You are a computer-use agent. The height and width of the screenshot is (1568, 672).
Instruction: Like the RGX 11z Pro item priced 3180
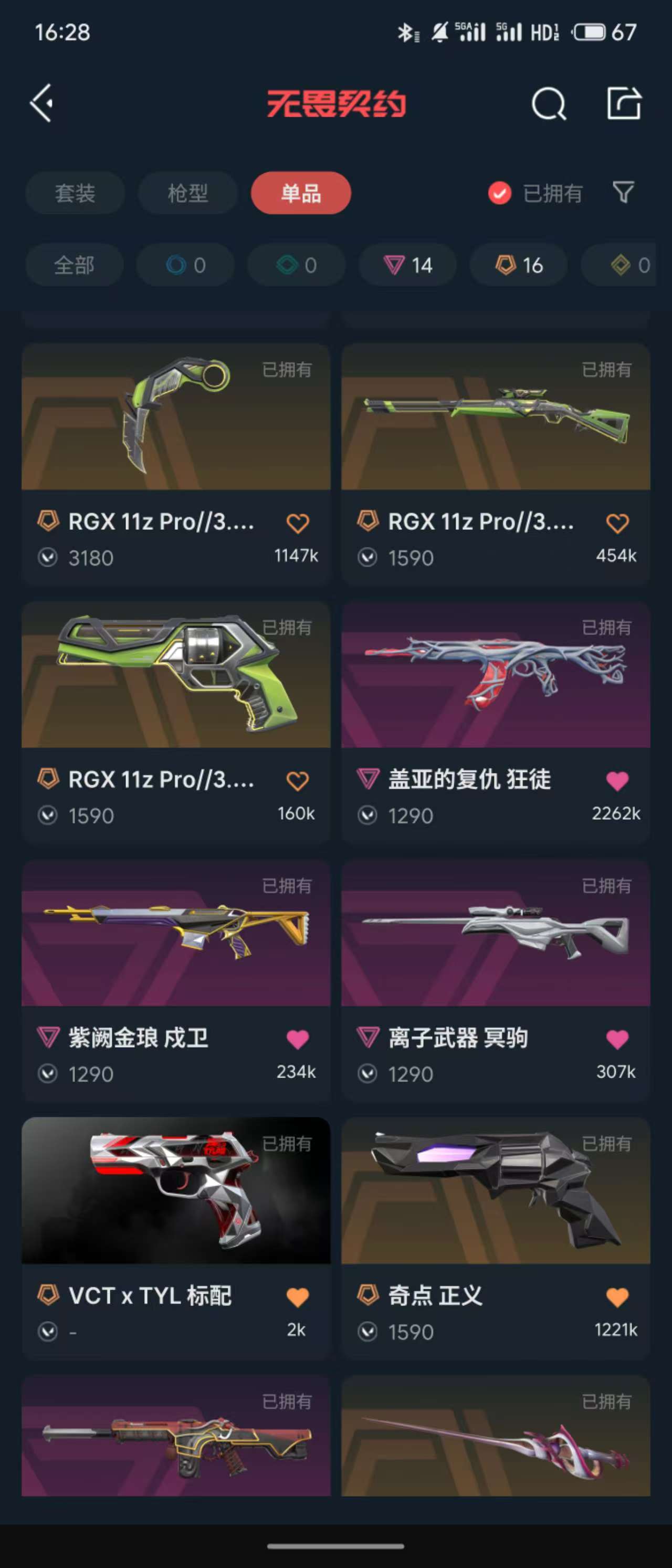pyautogui.click(x=298, y=524)
